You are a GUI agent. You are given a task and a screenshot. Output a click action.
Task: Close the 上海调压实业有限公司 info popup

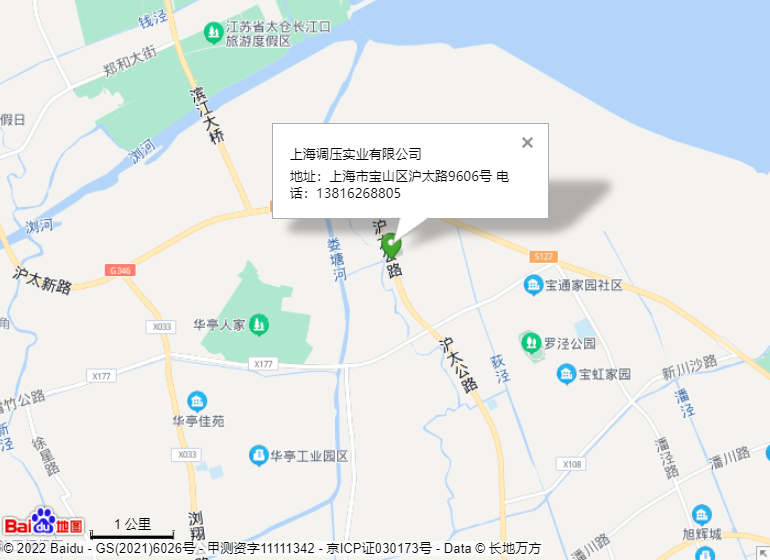click(527, 142)
